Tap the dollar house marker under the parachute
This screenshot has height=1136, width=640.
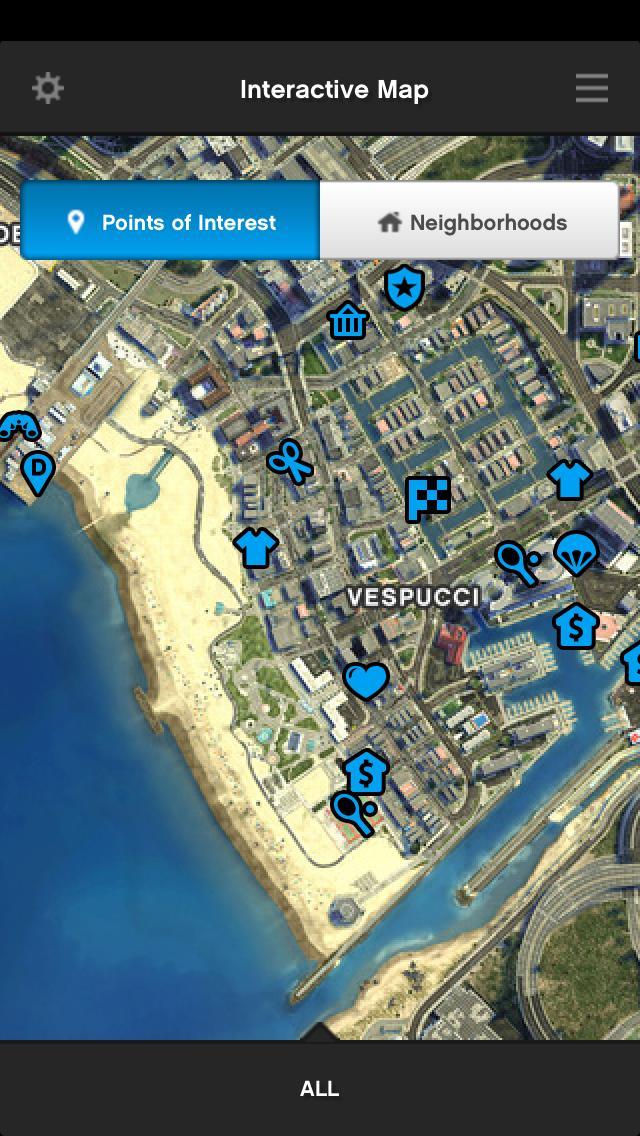pyautogui.click(x=575, y=627)
